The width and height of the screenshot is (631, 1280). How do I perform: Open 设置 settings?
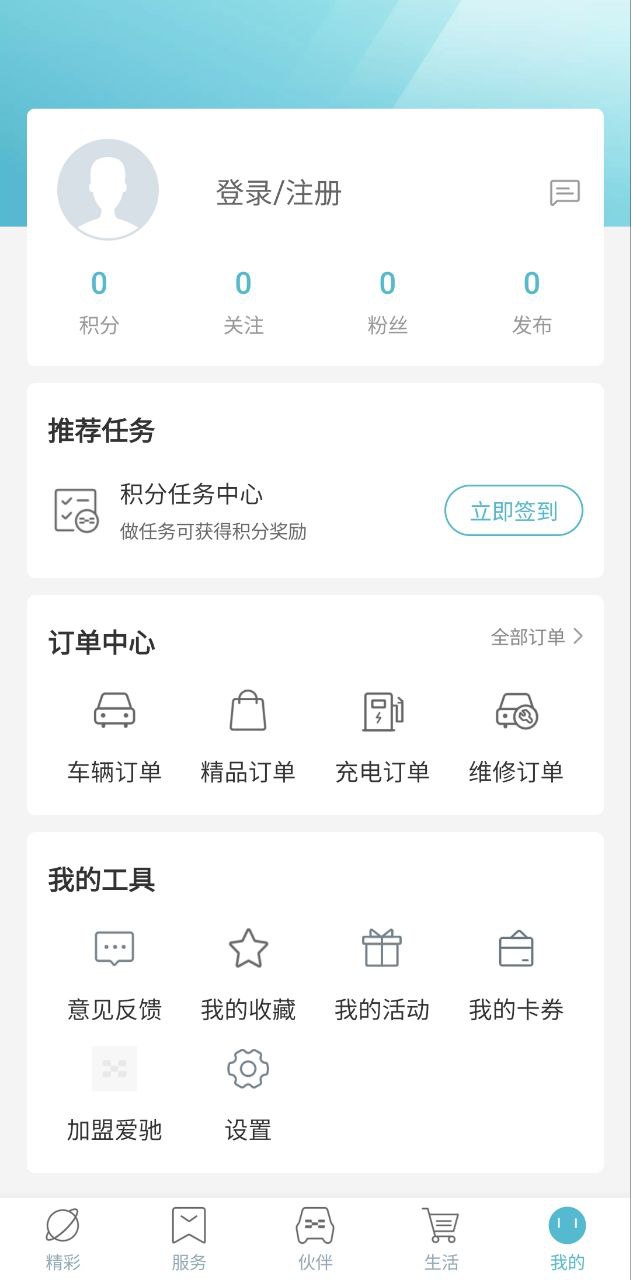click(248, 1093)
